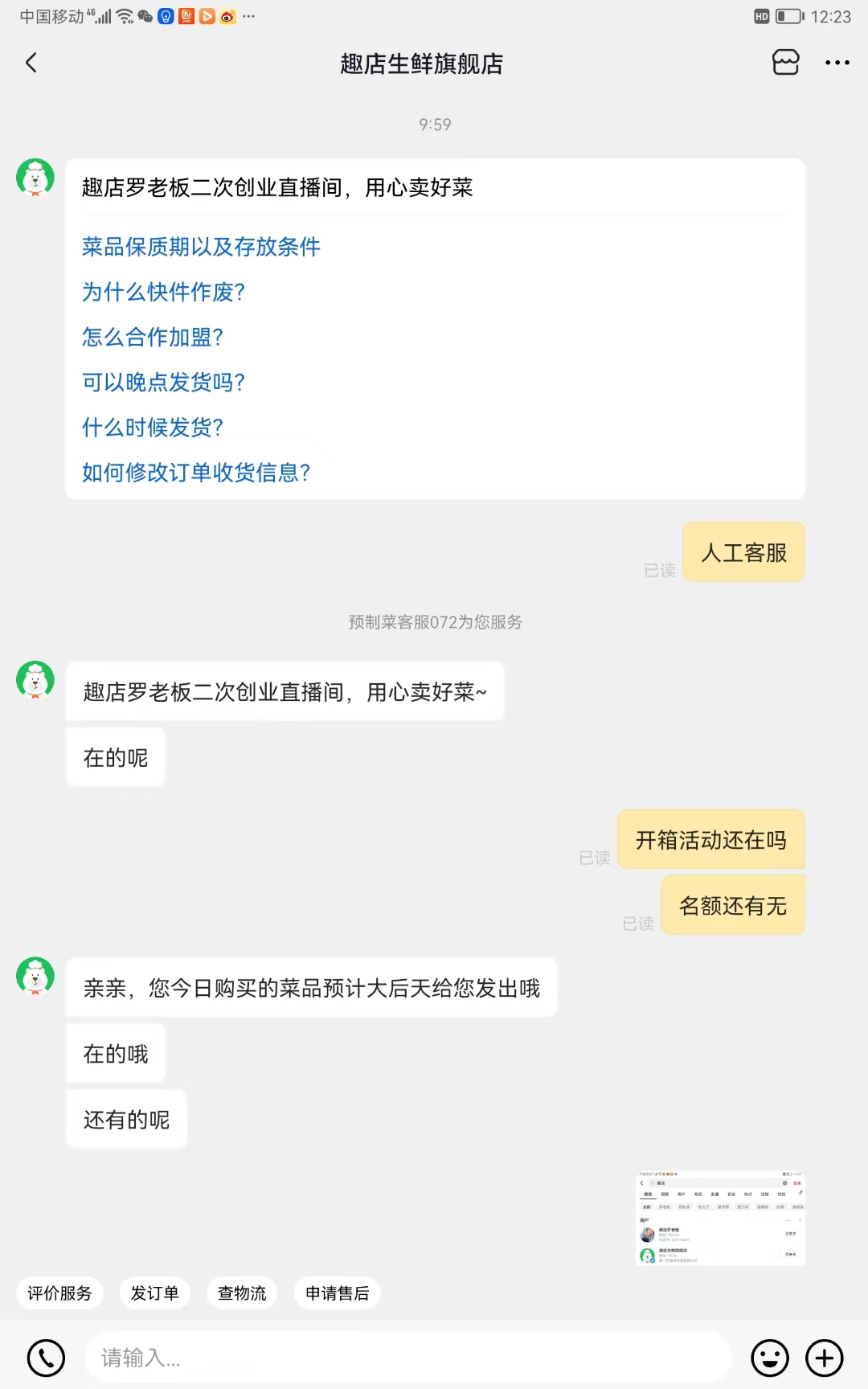Tap the phone call icon
The width and height of the screenshot is (868, 1389).
(46, 1358)
